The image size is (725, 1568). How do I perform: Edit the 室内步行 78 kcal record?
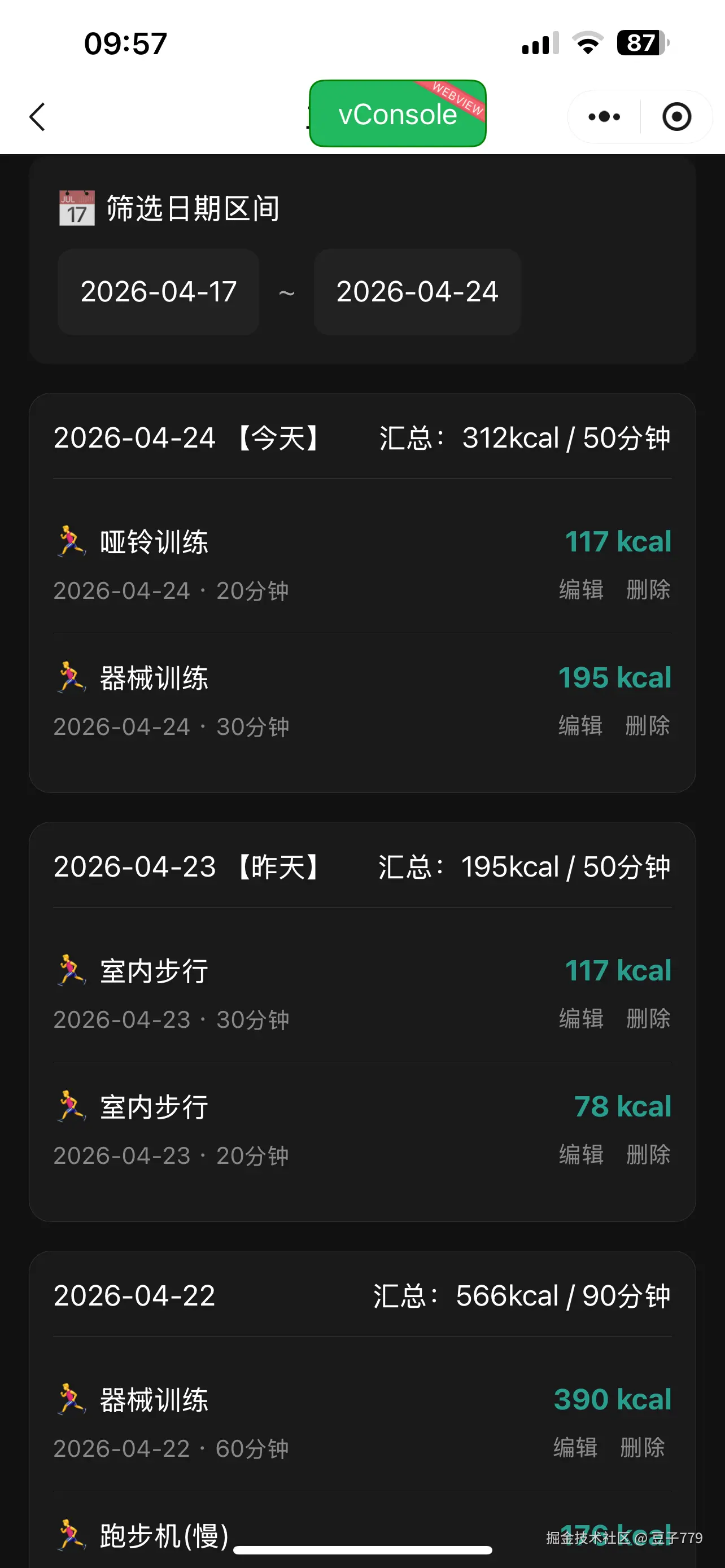tap(582, 1155)
